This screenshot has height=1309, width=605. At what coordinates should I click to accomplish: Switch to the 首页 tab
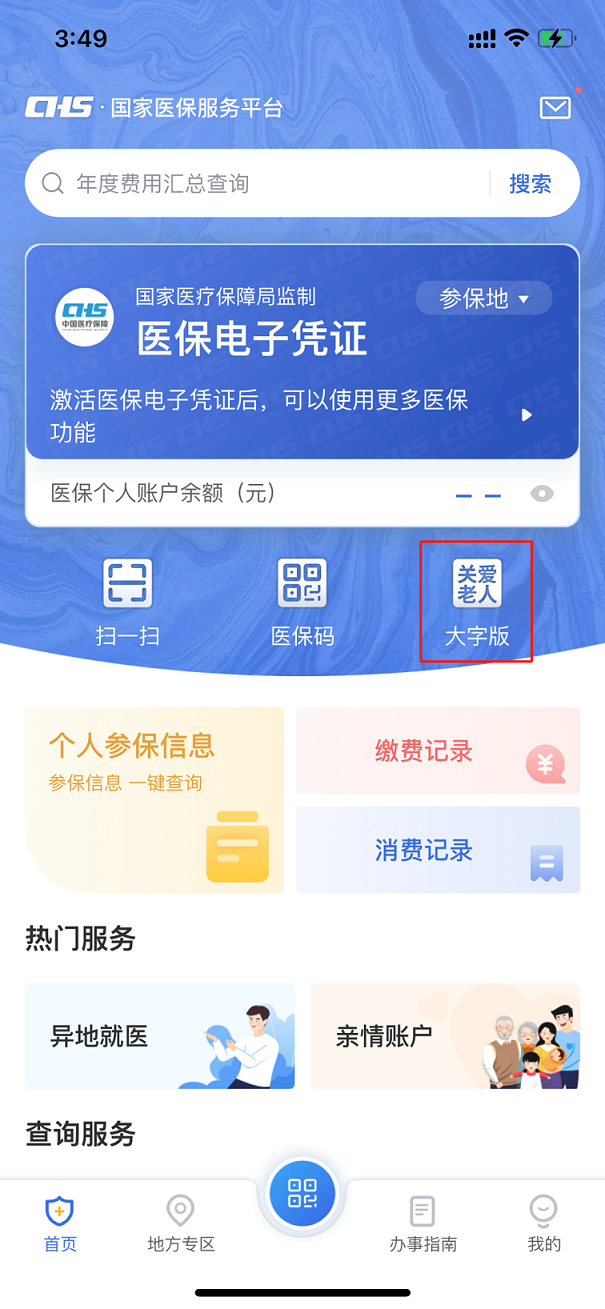tap(60, 1224)
